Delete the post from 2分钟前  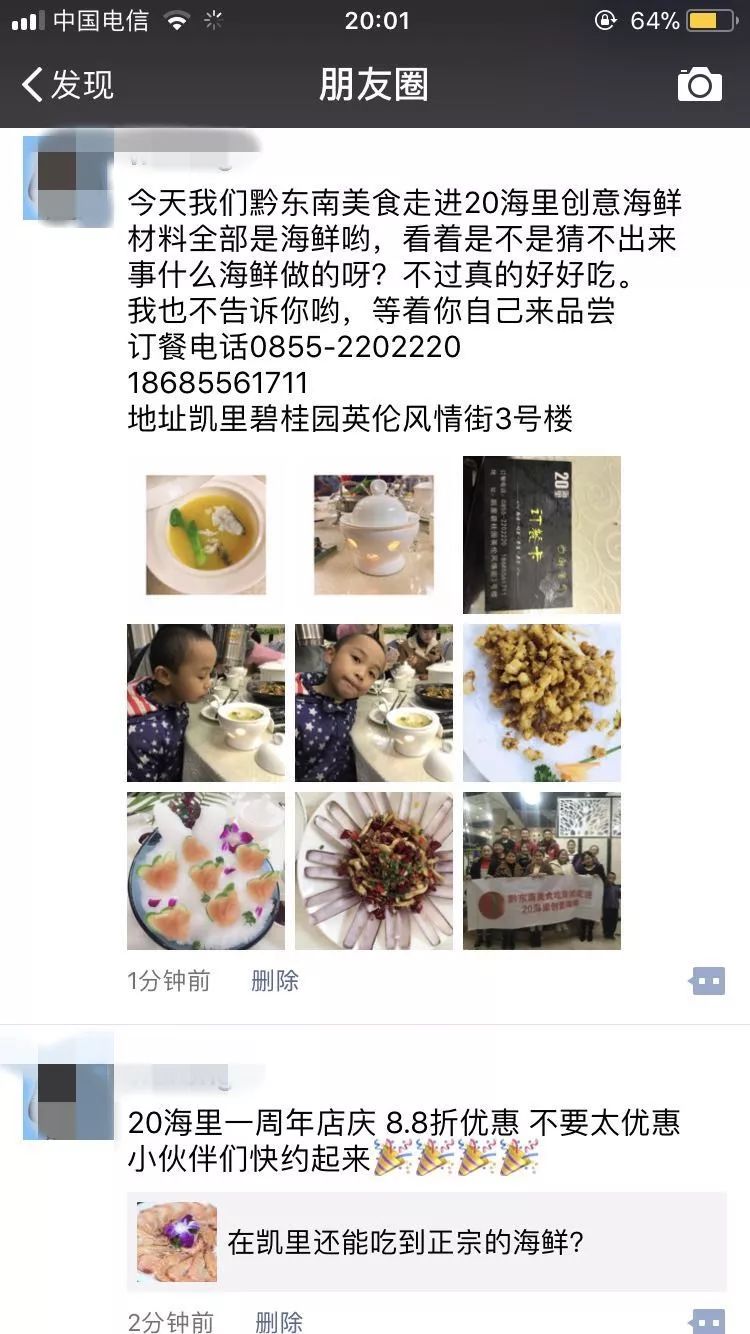tap(279, 1322)
